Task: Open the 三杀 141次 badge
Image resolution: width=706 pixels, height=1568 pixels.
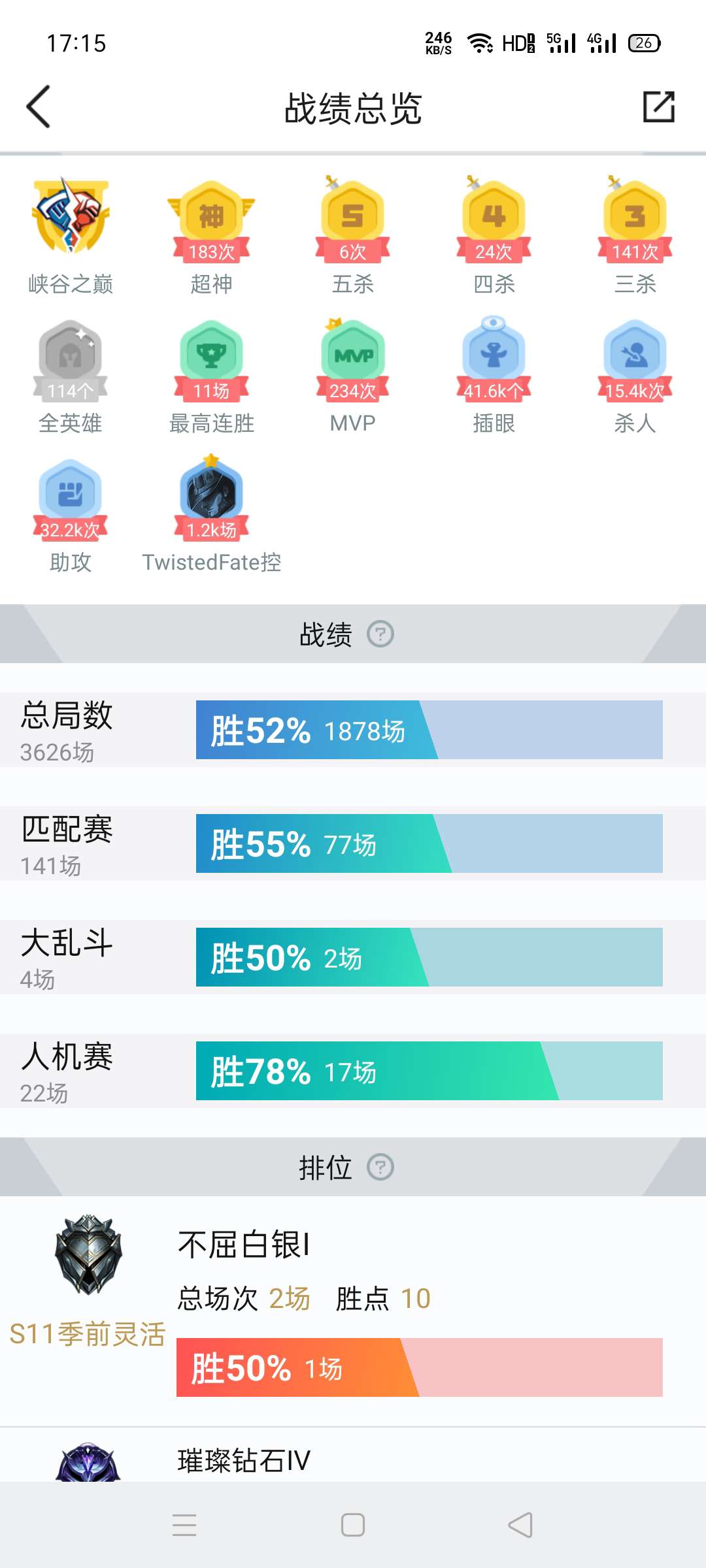Action: [635, 236]
